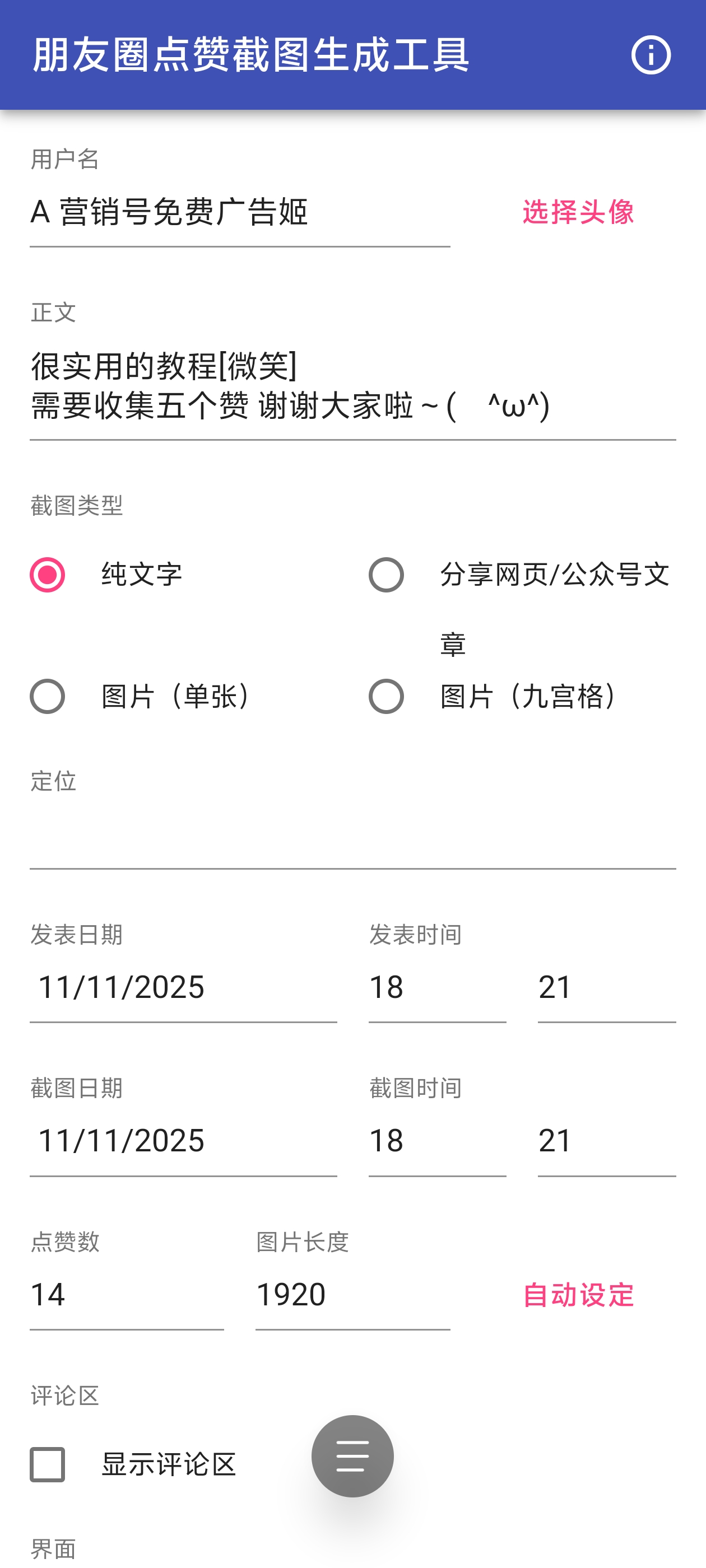
Task: Tap the gray floating menu button
Action: click(352, 1456)
